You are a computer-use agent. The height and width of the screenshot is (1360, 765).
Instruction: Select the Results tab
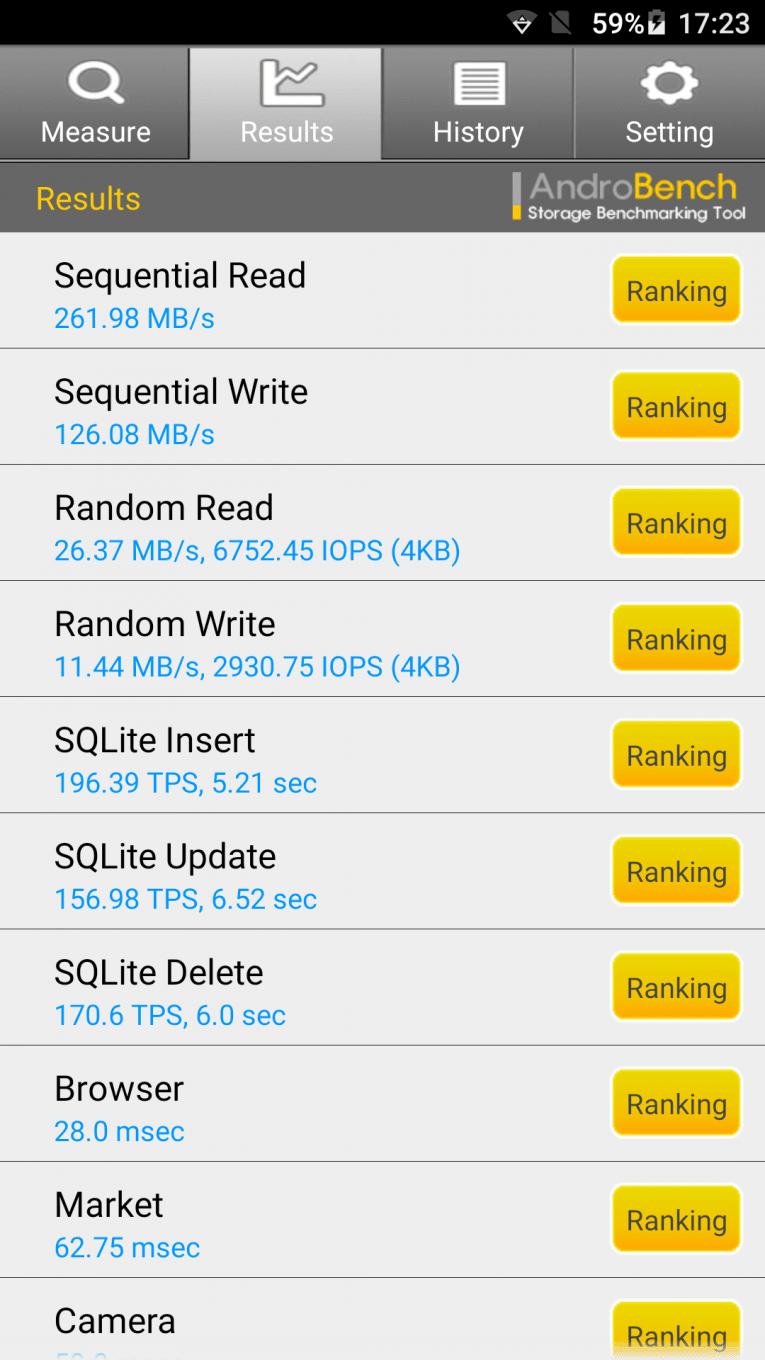point(286,104)
